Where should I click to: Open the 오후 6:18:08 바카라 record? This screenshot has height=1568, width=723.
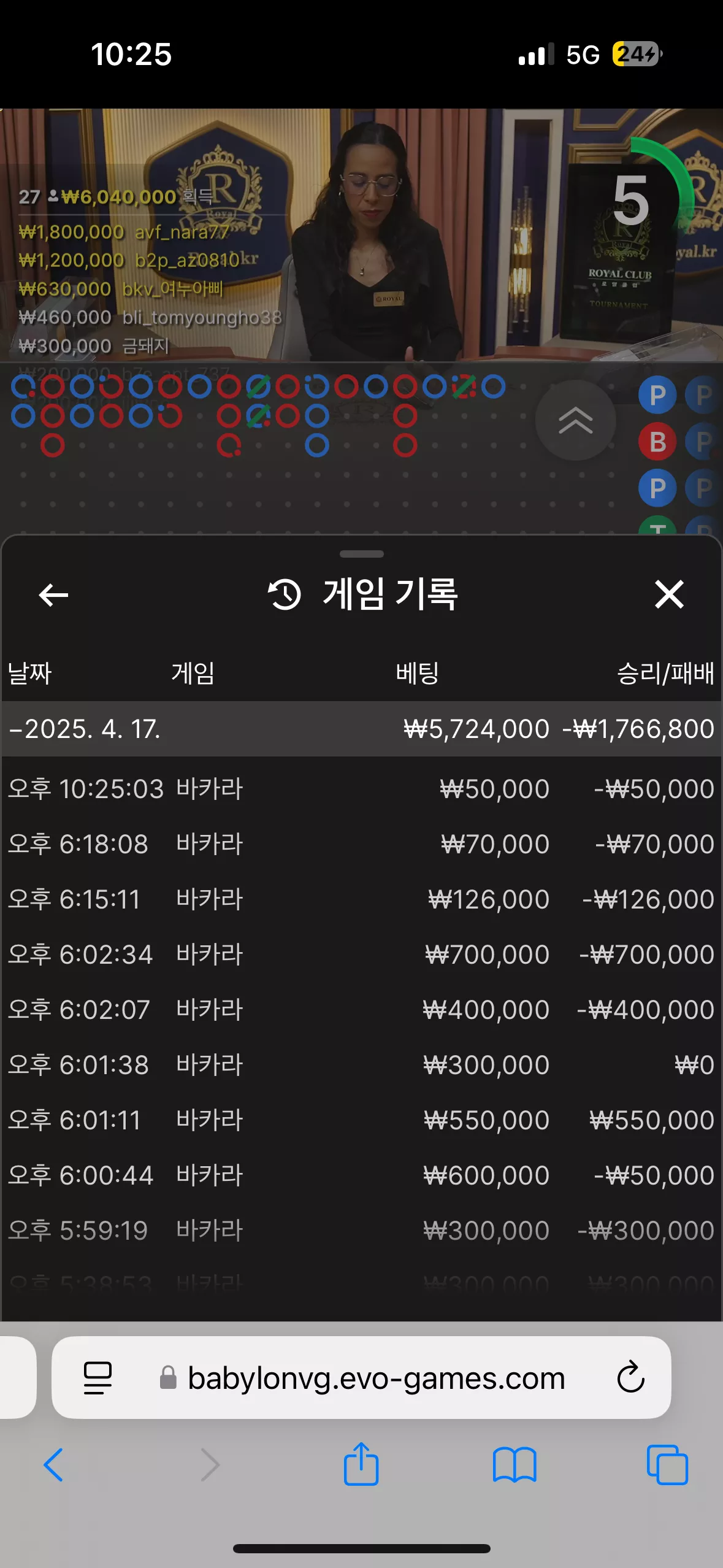(x=361, y=844)
